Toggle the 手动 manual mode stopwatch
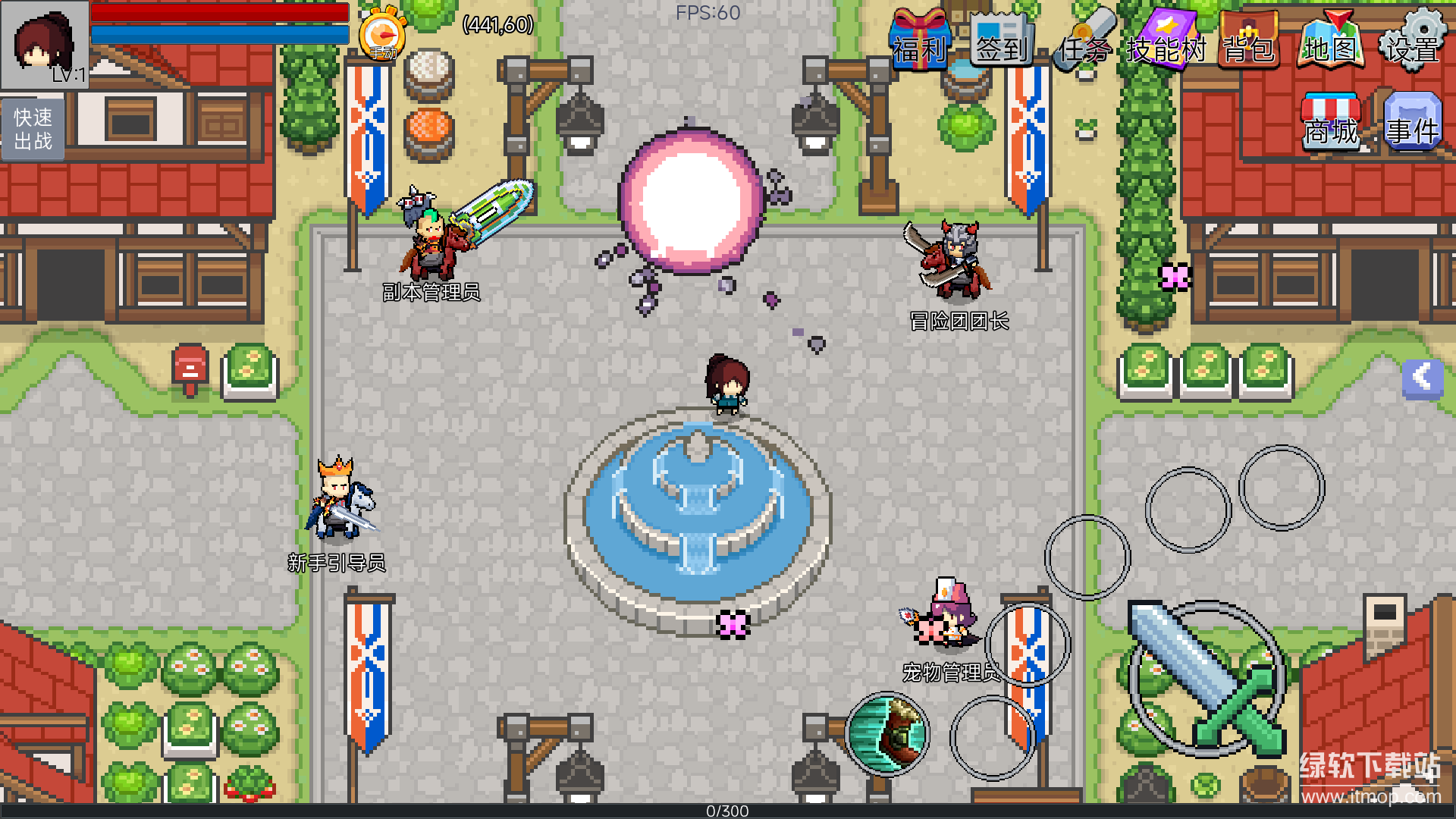 click(382, 34)
